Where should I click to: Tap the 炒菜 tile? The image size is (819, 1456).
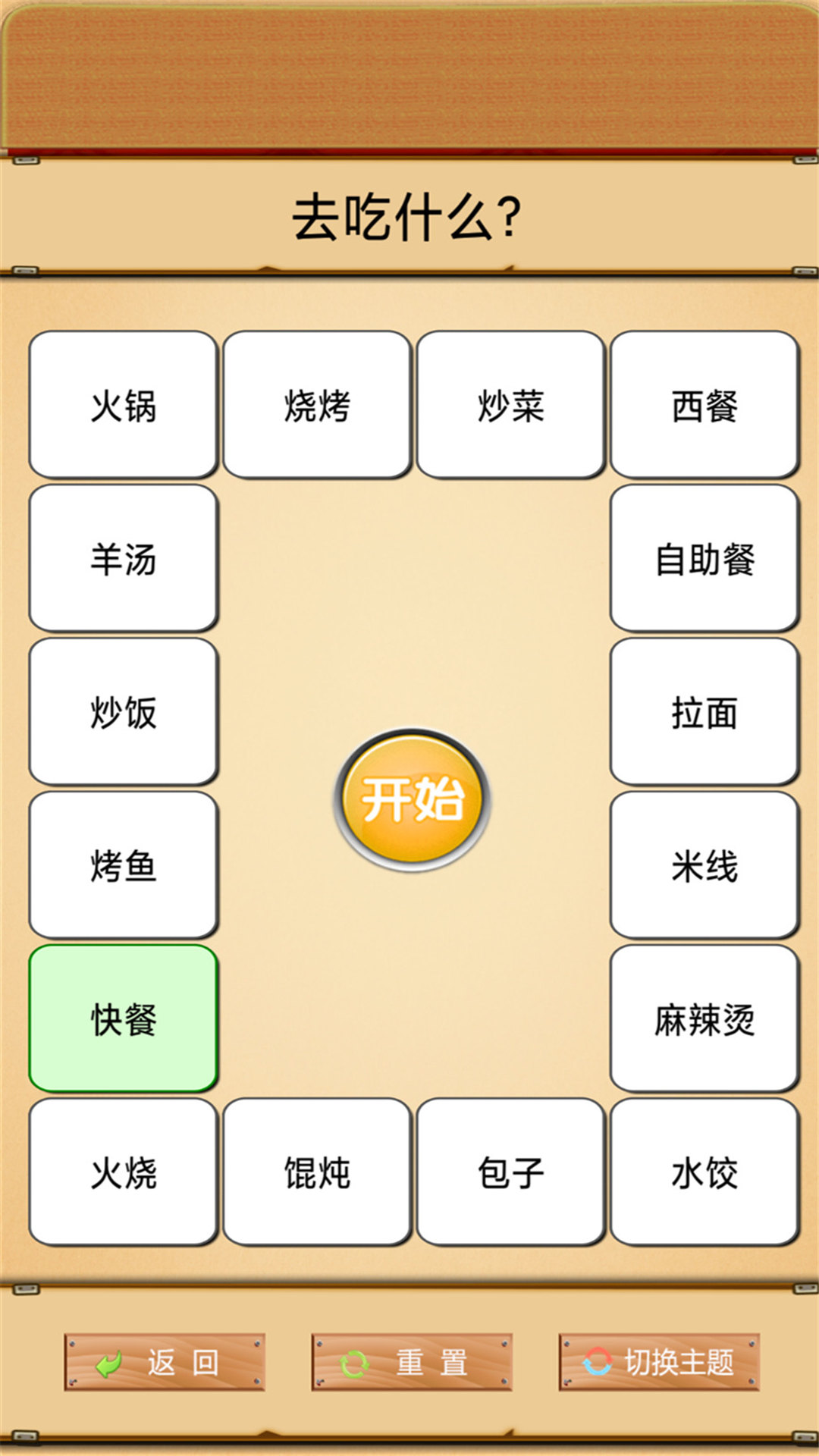click(510, 405)
